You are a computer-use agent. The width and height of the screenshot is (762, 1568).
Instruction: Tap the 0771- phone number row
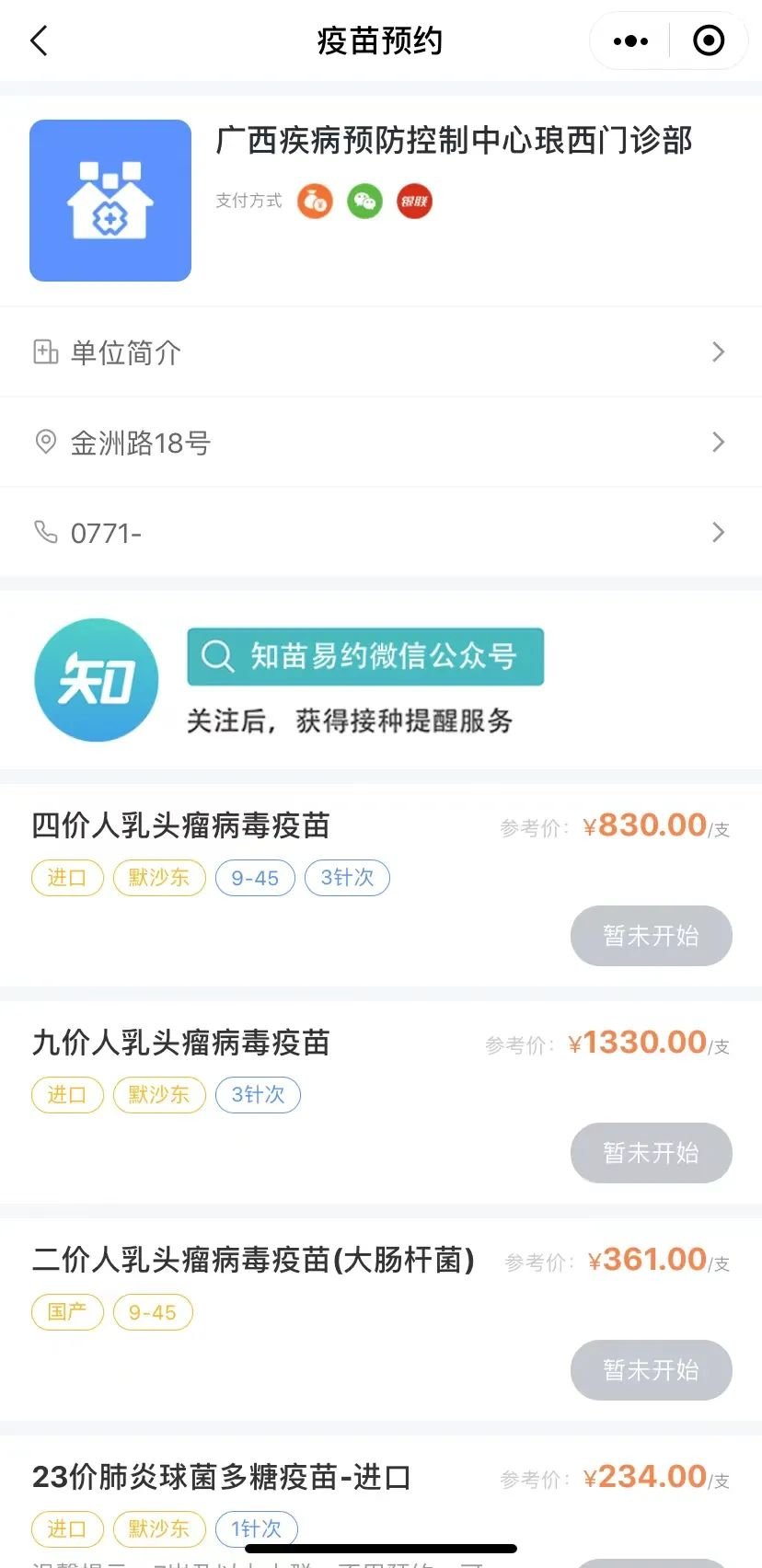pos(380,533)
